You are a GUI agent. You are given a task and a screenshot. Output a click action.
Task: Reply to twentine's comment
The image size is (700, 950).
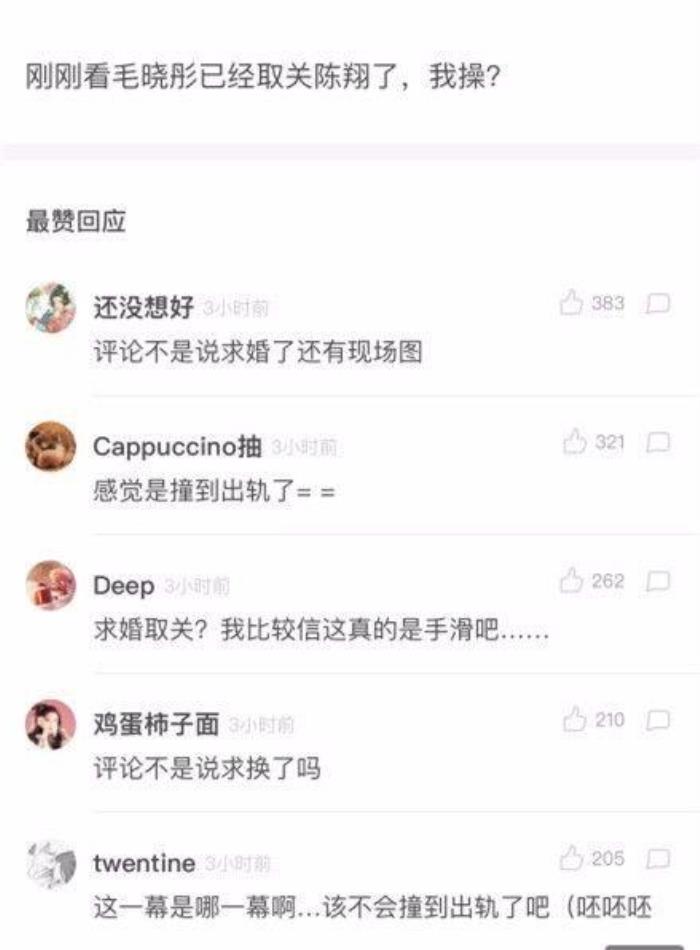point(657,858)
